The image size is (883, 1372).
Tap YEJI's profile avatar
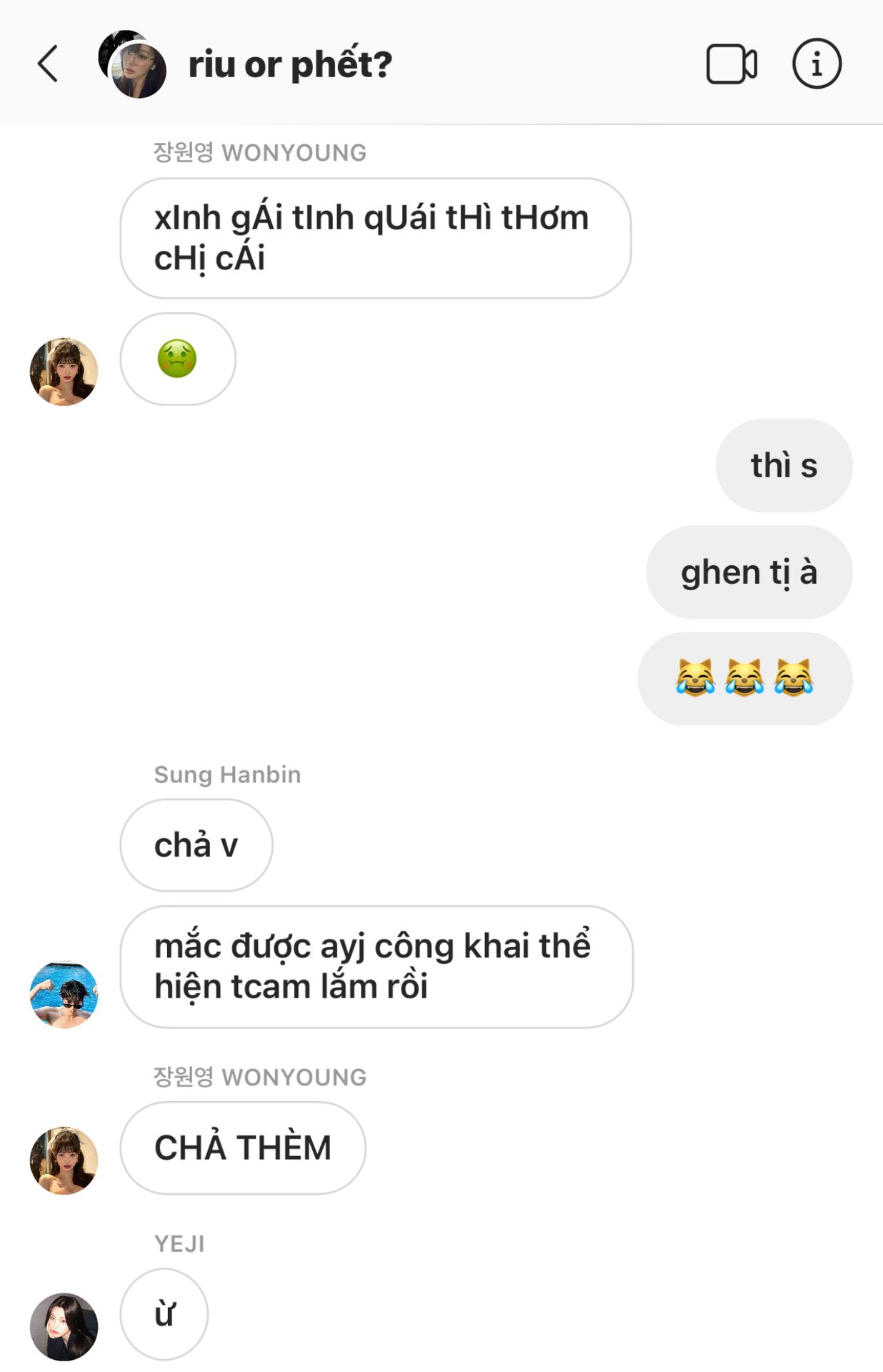click(64, 1326)
